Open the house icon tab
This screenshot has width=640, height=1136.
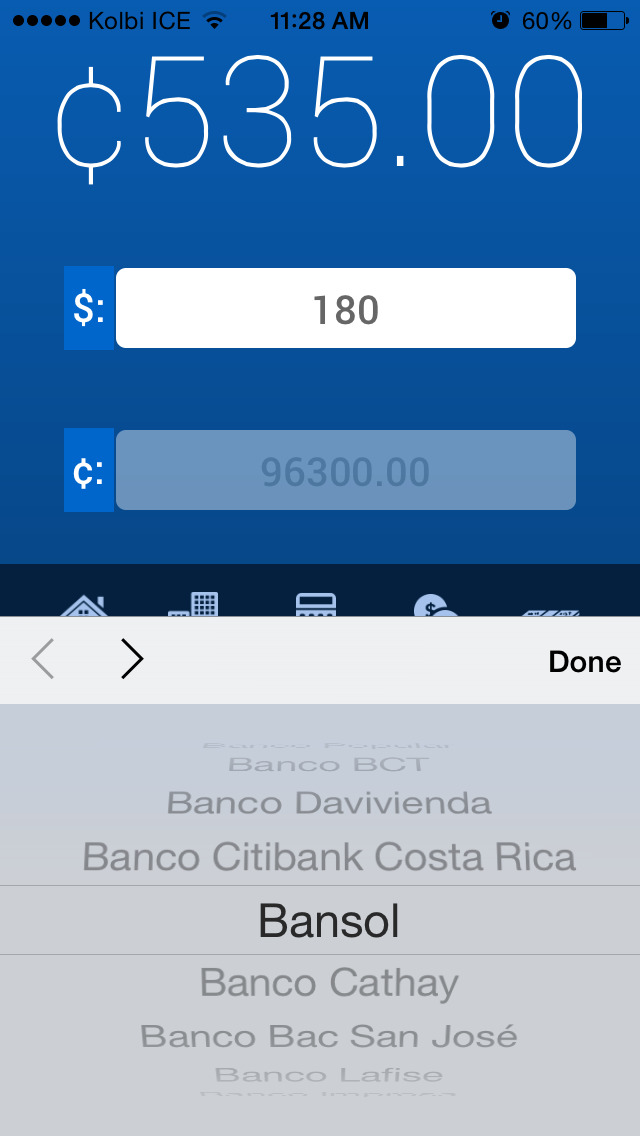83,606
